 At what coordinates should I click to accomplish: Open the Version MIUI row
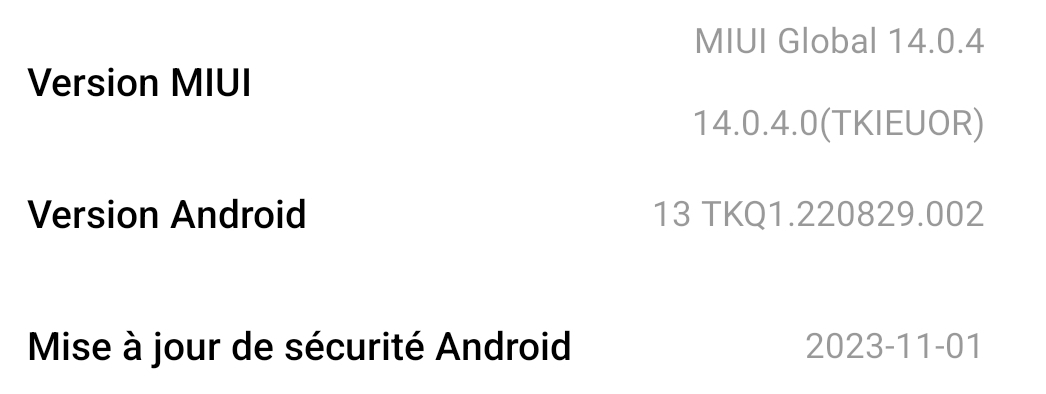523,83
